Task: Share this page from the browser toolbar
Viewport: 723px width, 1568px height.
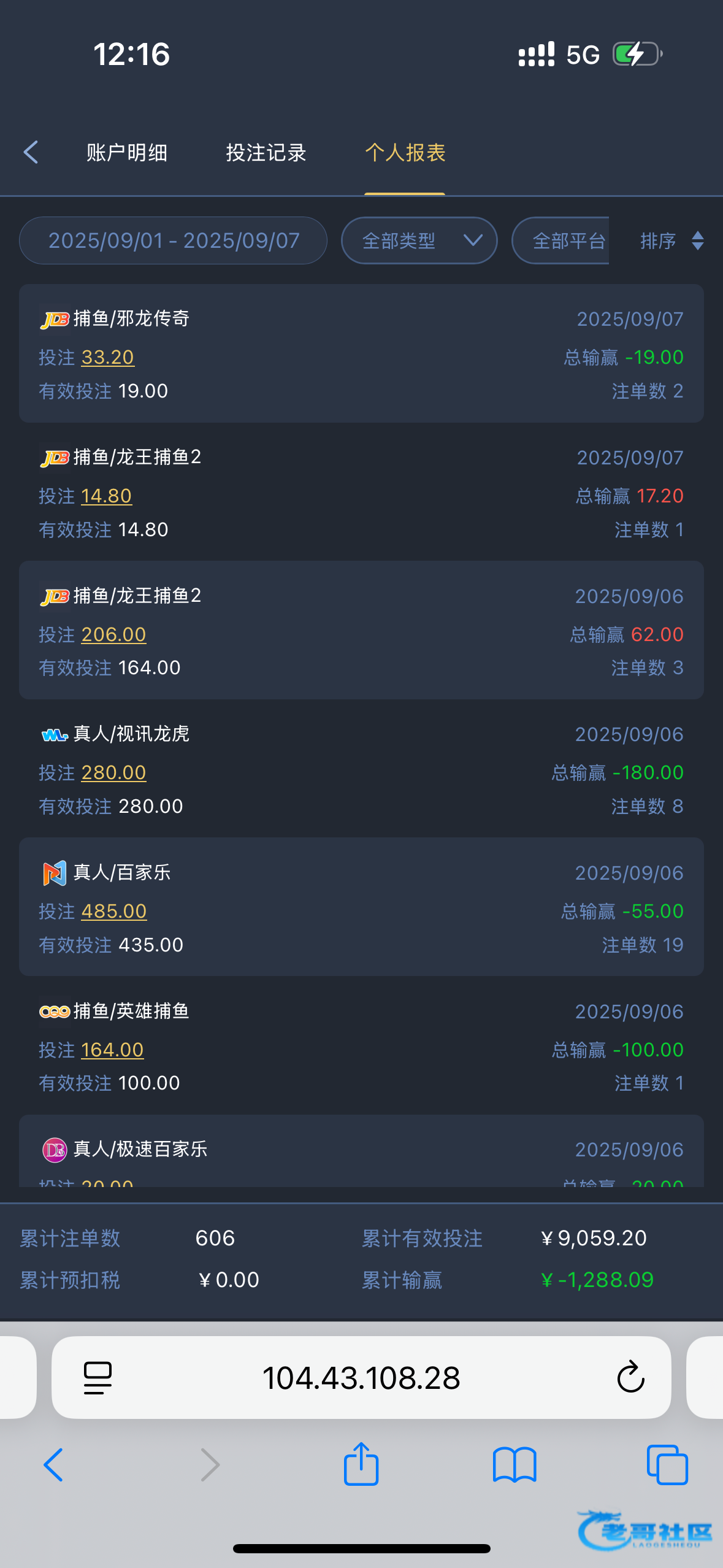Action: tap(361, 1464)
